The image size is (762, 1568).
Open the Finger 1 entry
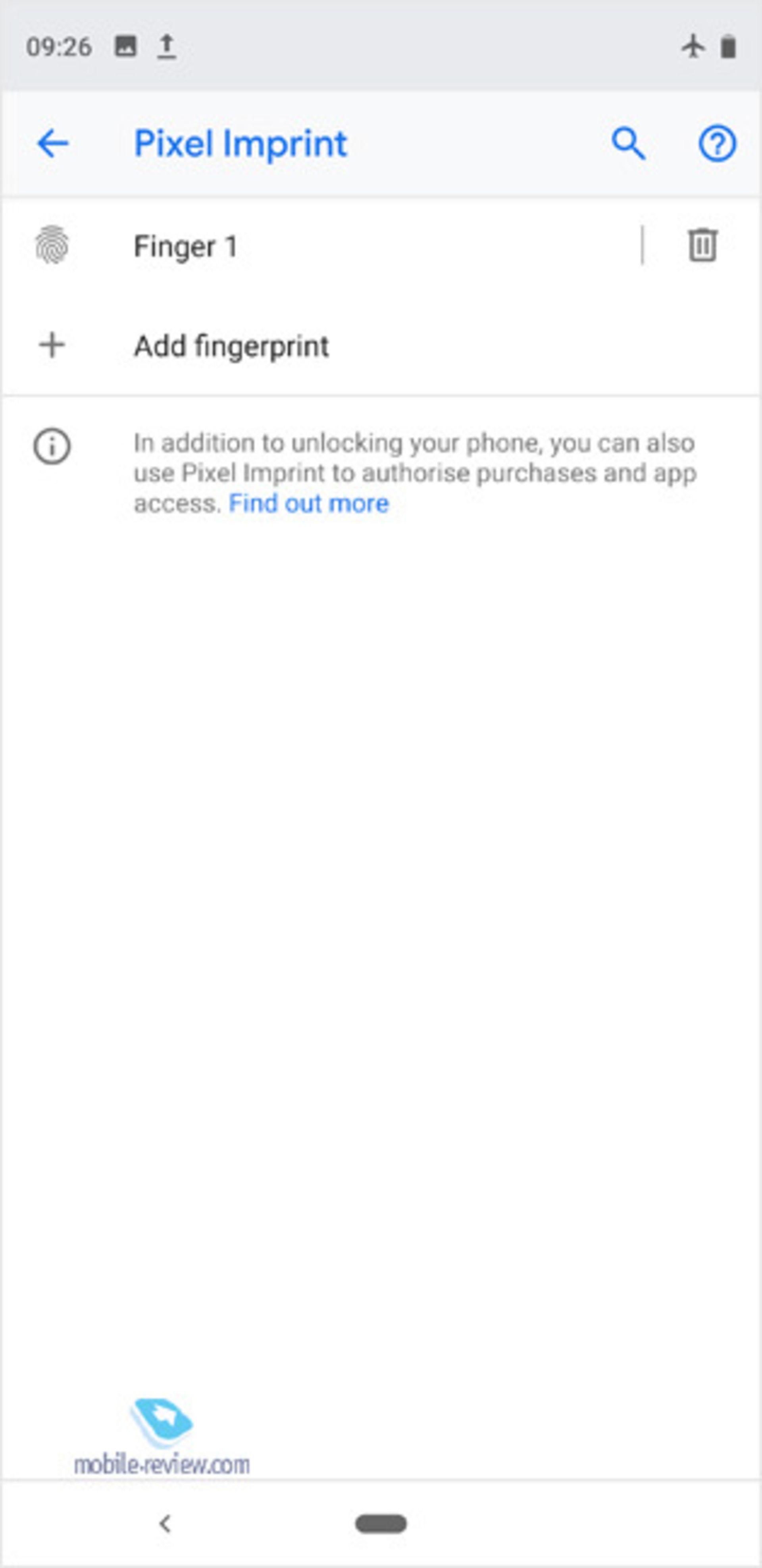click(185, 246)
